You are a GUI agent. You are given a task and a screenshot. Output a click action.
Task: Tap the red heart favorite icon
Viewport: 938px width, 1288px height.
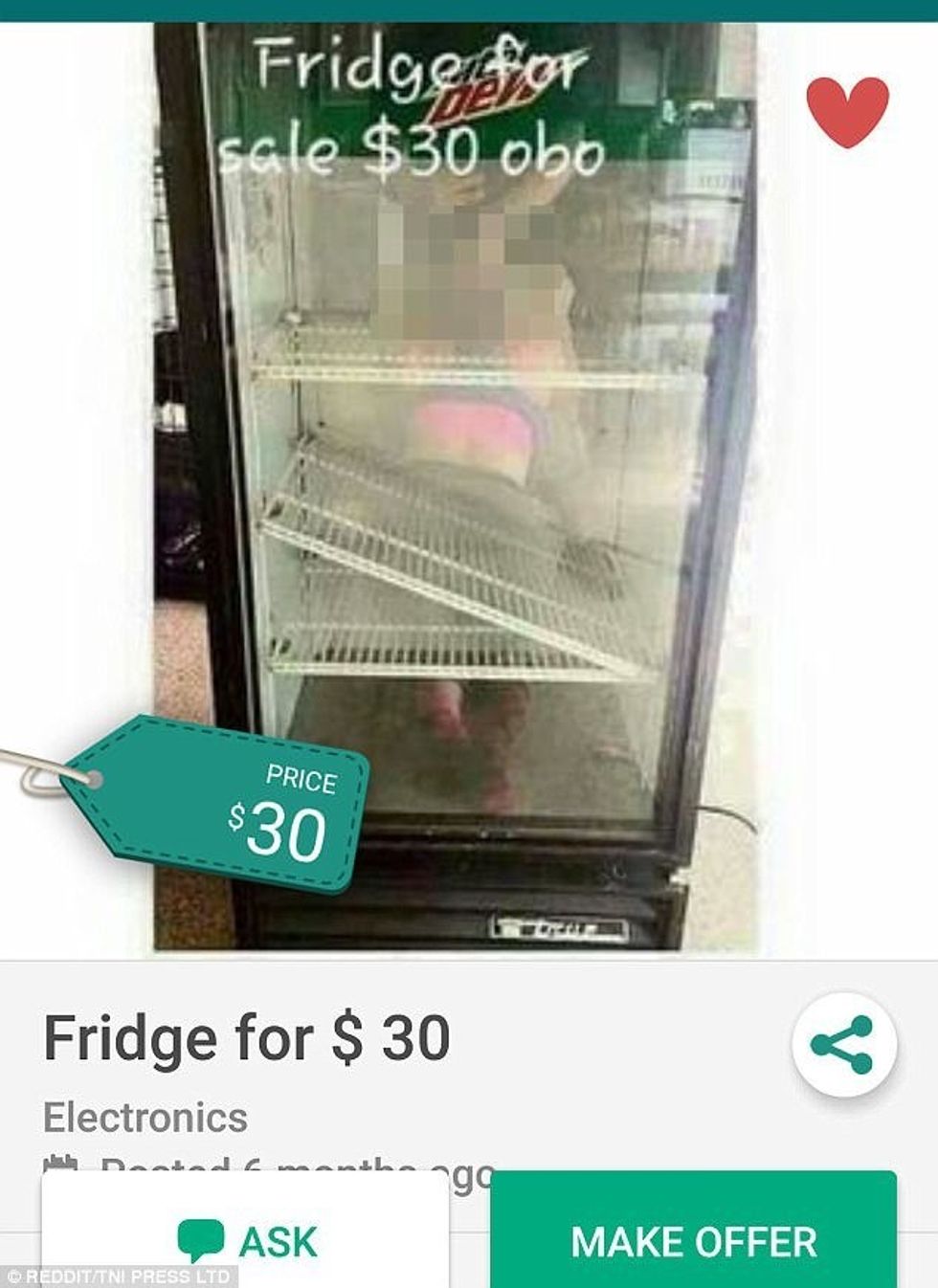tap(847, 111)
